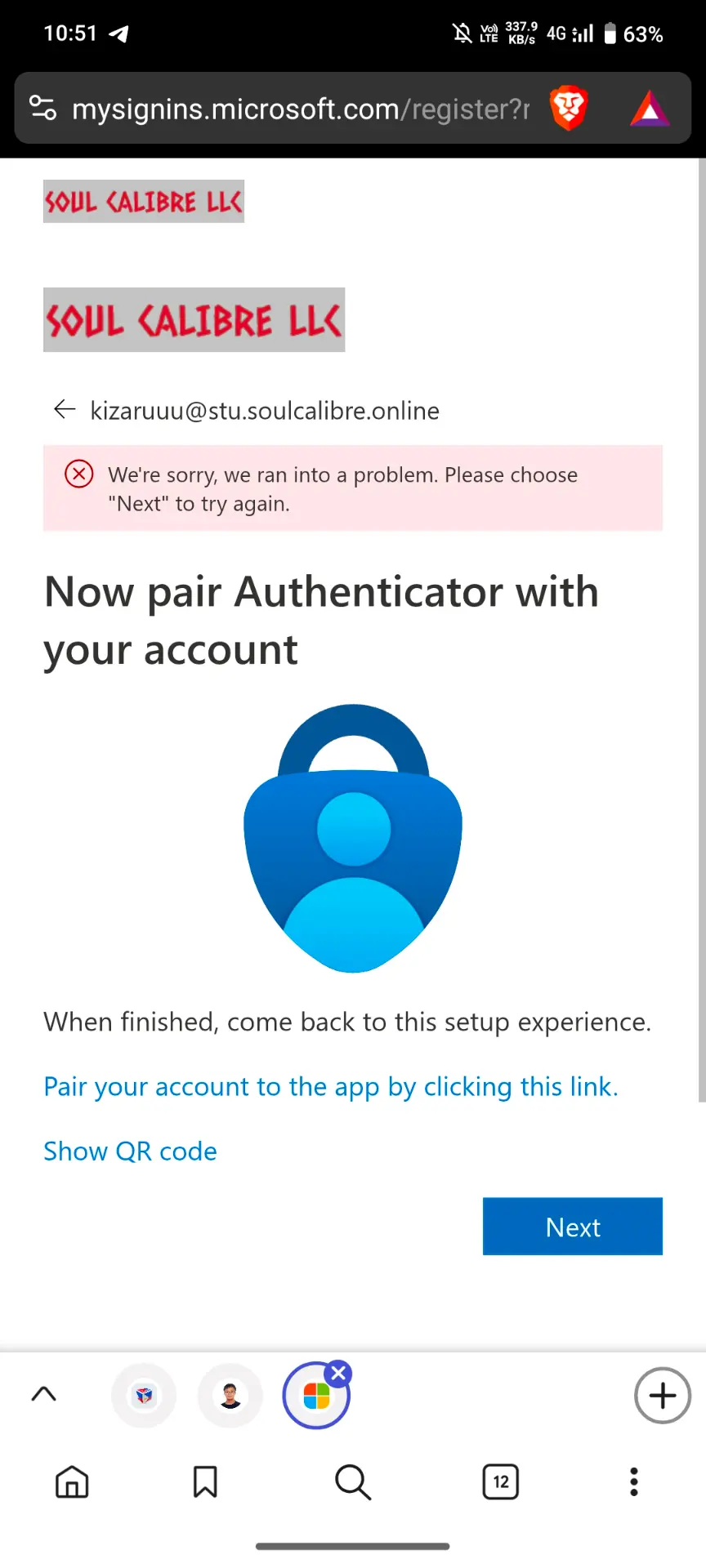Open Brave Rewards triangle icon
The width and height of the screenshot is (706, 1568).
650,109
